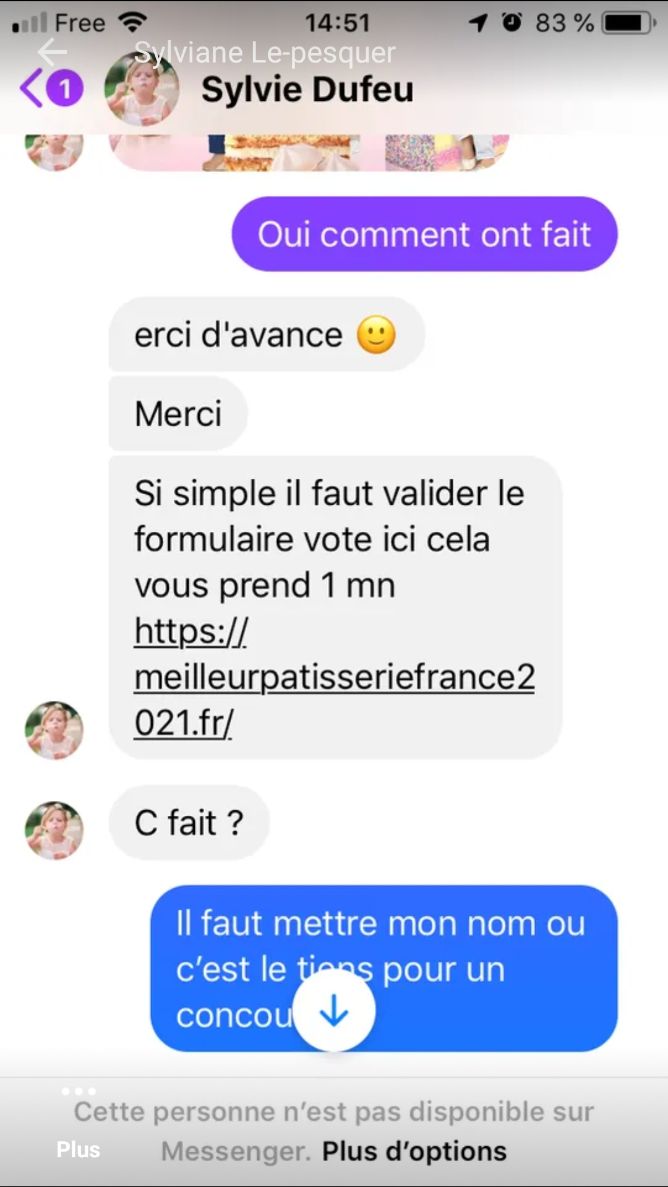Open the meilleurpatisseriefrance2021.fr link

(x=334, y=677)
